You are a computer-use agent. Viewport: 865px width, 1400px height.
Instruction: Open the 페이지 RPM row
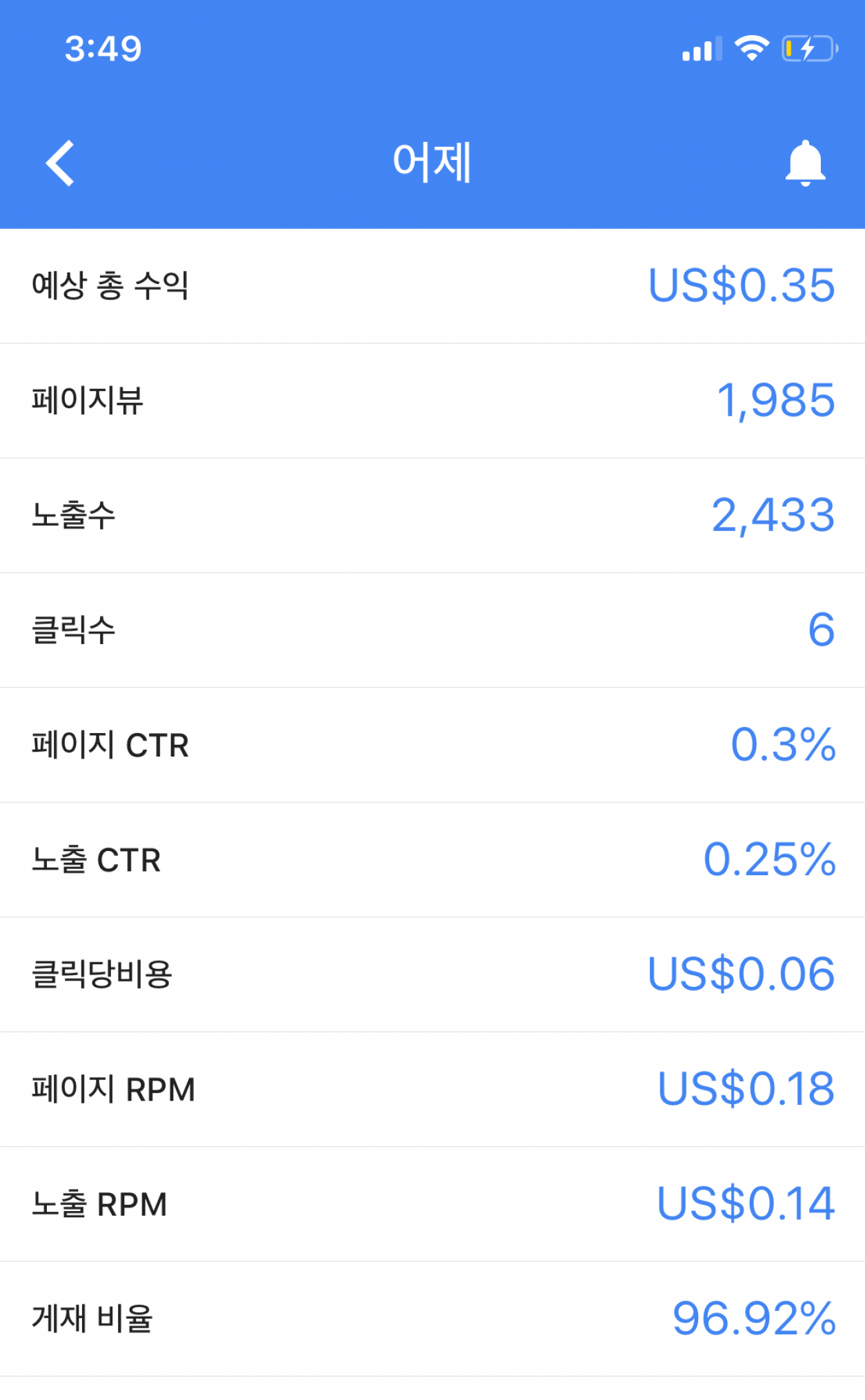click(432, 1090)
